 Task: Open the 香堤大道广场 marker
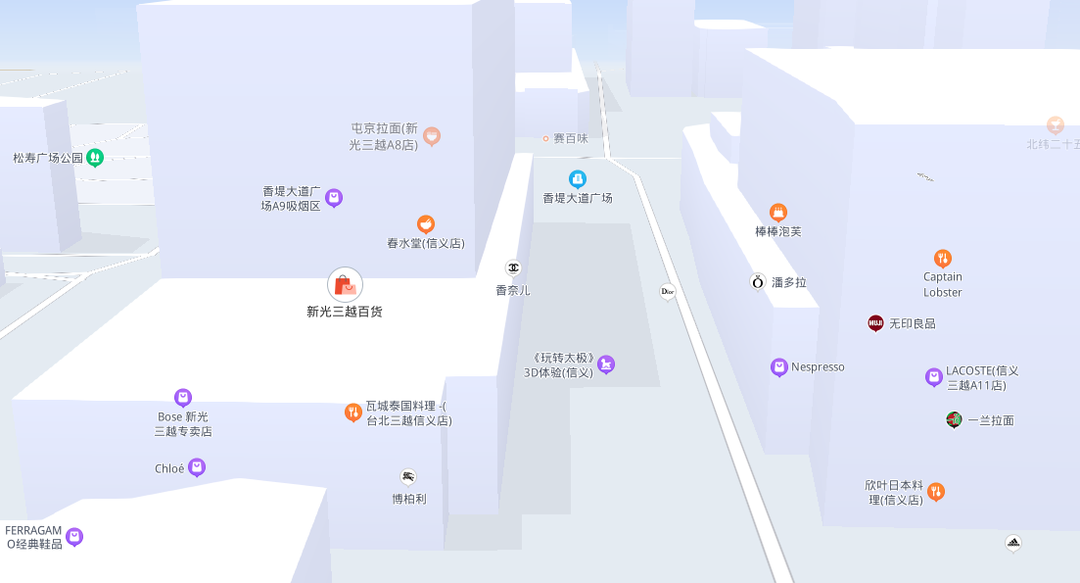pos(577,179)
